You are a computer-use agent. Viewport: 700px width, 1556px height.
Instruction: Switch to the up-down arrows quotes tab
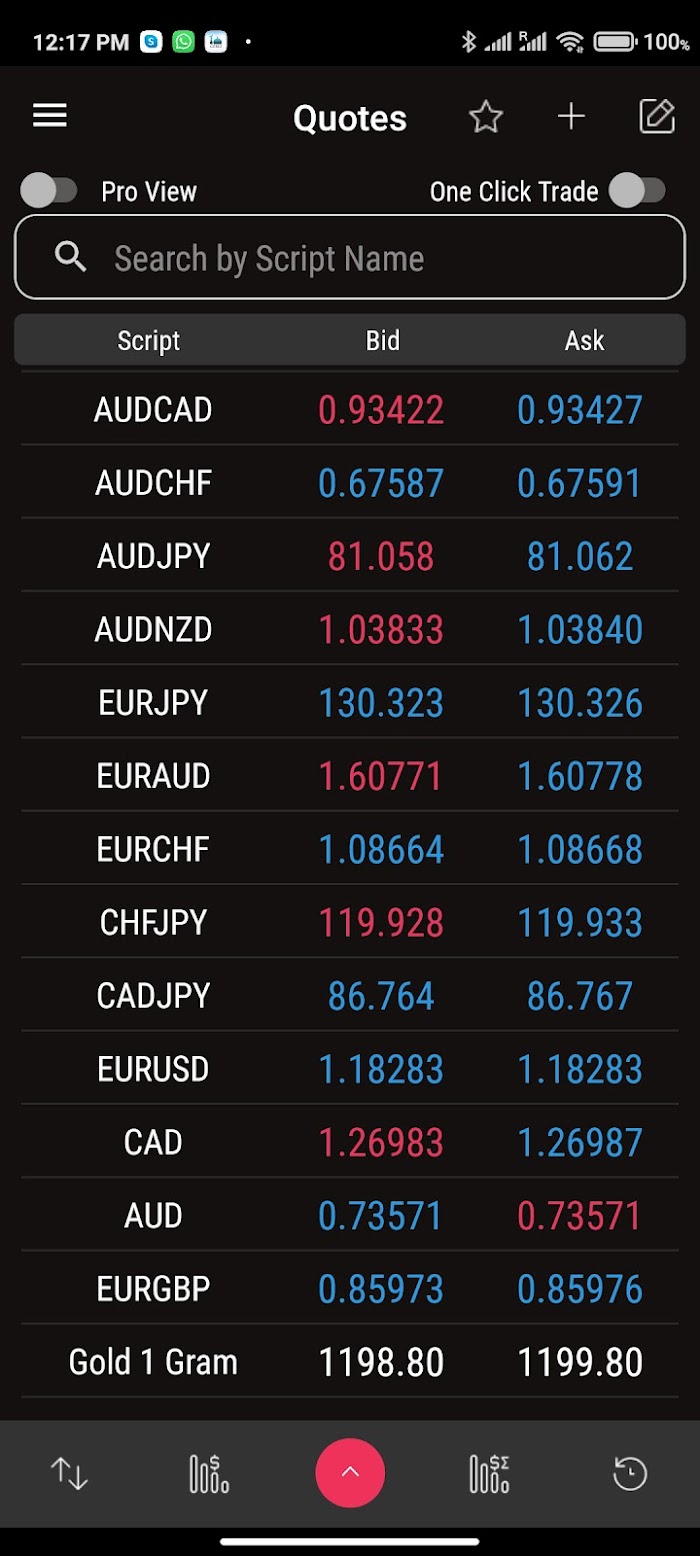(69, 1473)
